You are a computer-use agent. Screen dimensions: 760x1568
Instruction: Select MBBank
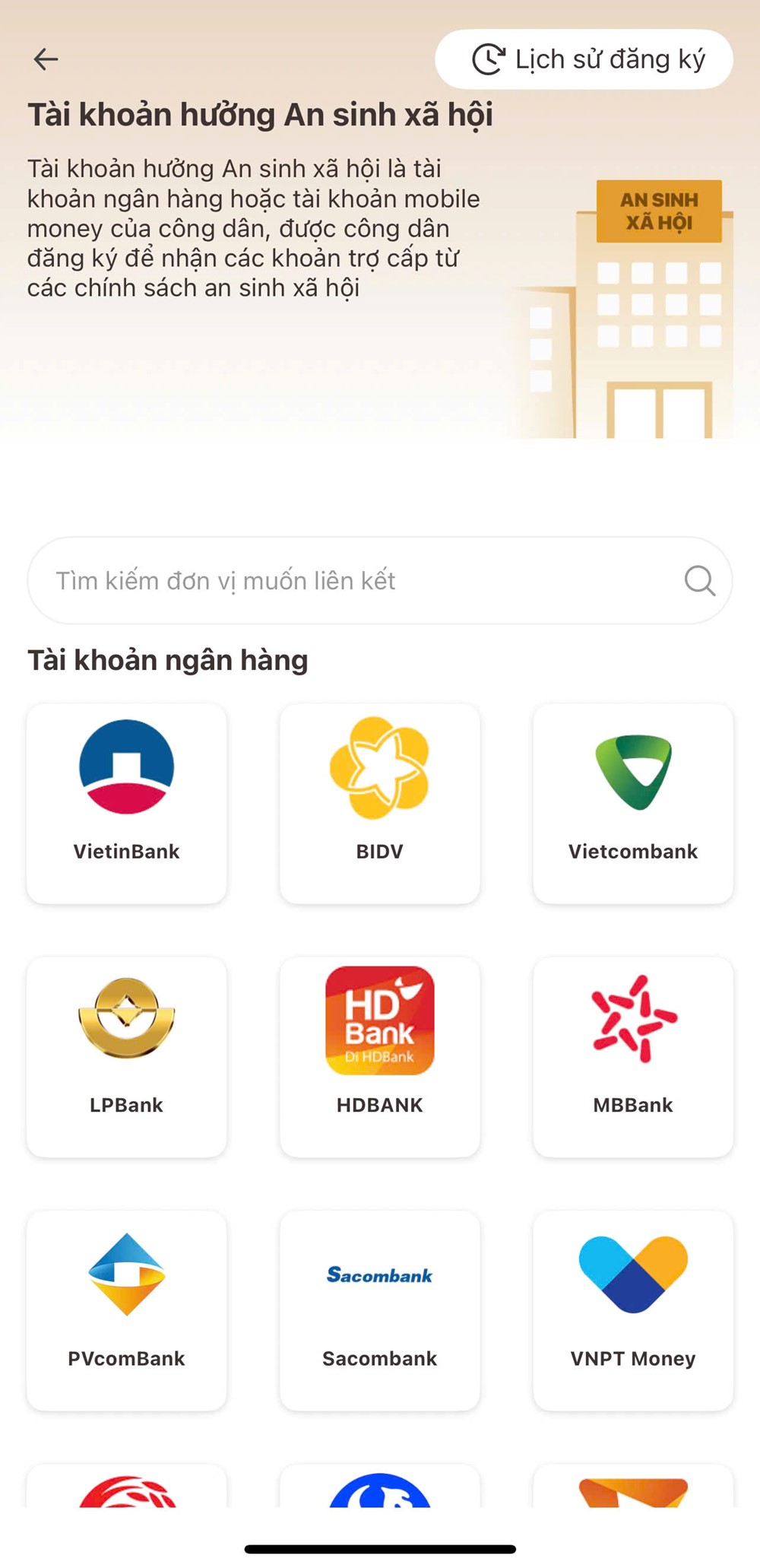click(633, 1057)
